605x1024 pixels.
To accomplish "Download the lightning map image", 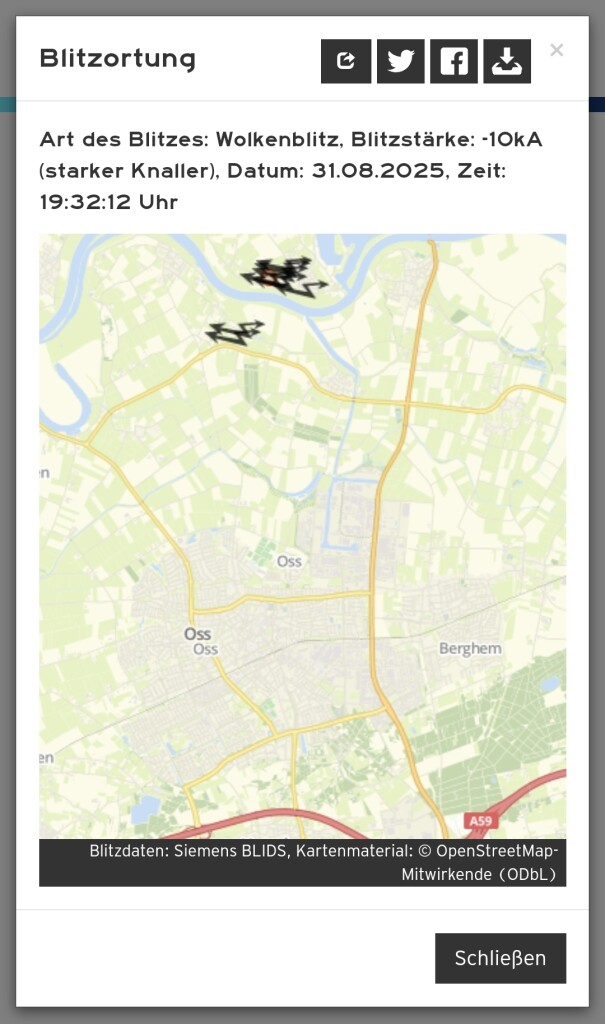I will (507, 62).
